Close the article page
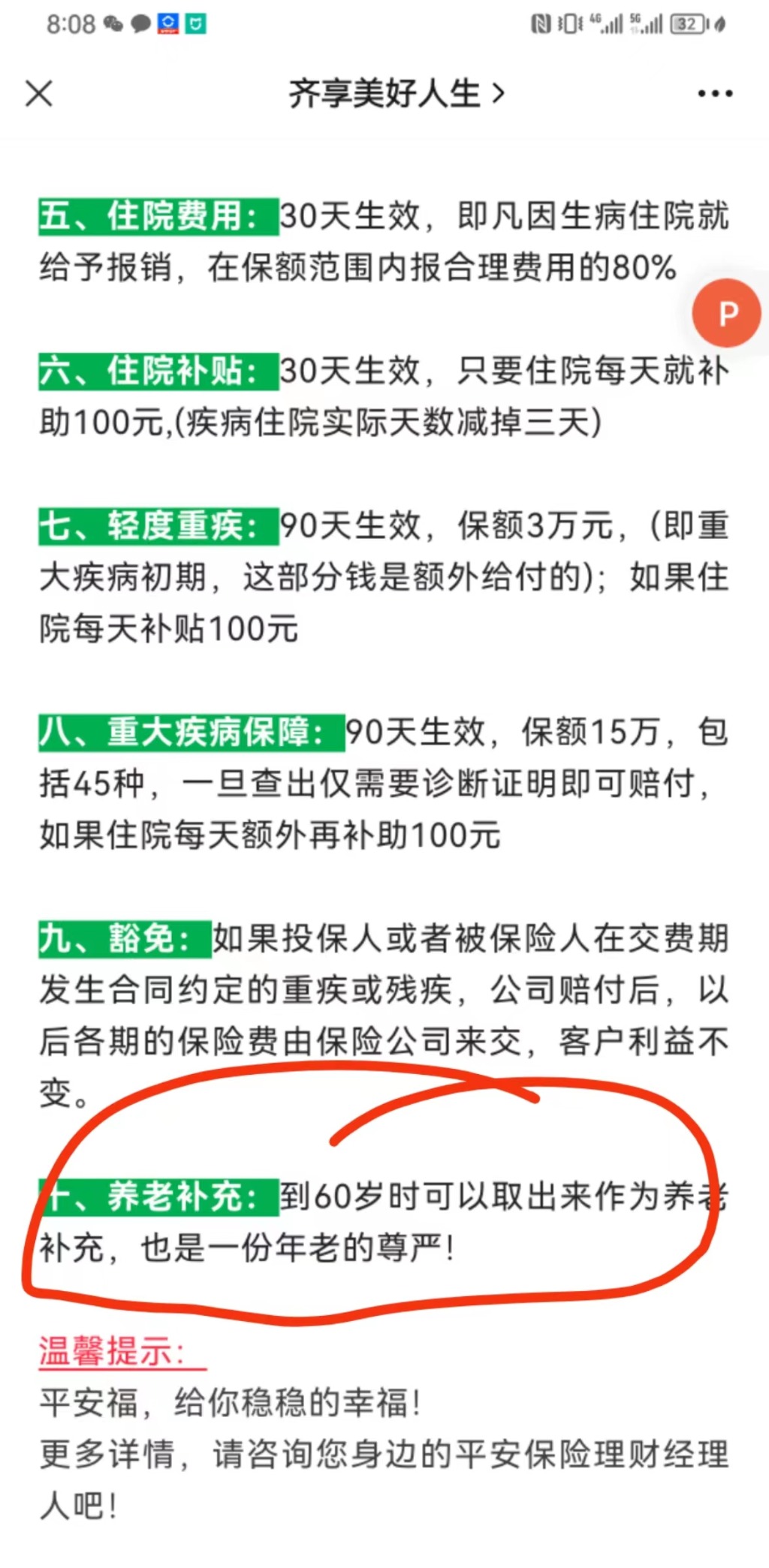This screenshot has width=769, height=1568. [39, 95]
